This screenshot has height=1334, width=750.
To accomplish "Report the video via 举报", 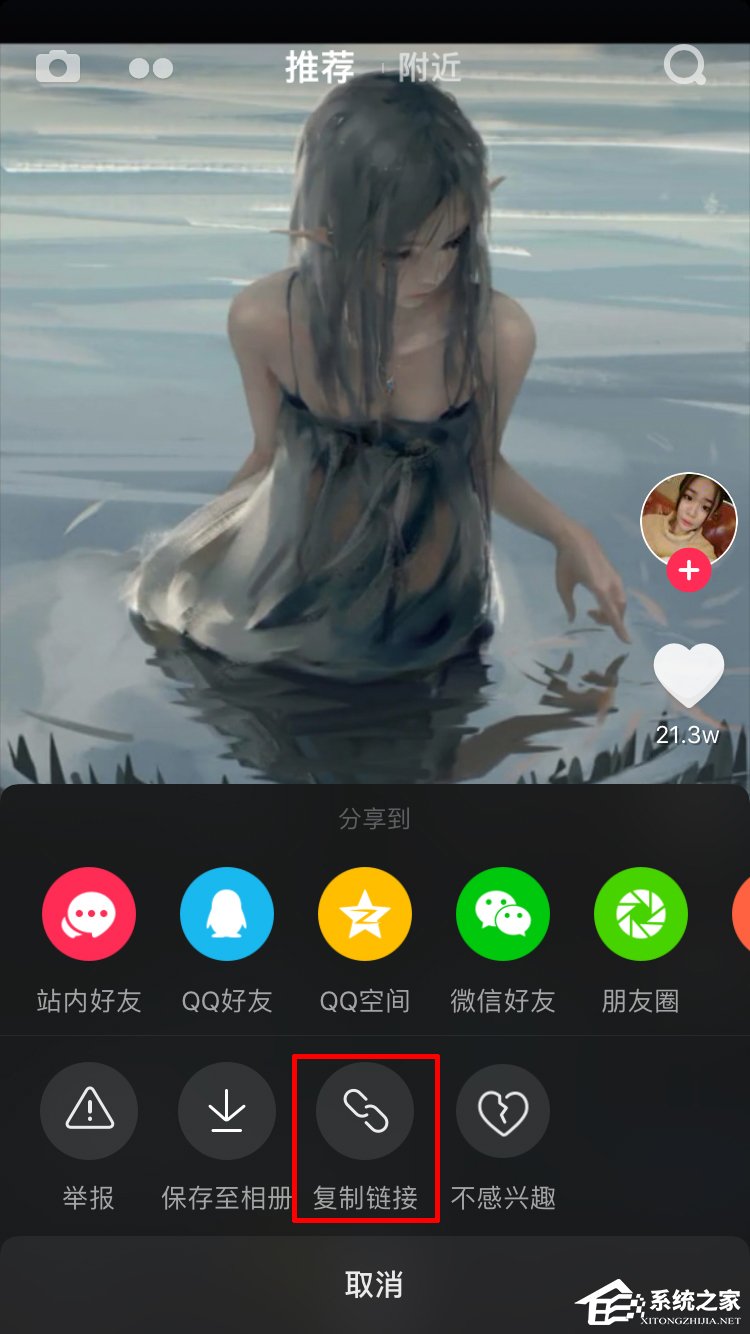I will tap(88, 1110).
